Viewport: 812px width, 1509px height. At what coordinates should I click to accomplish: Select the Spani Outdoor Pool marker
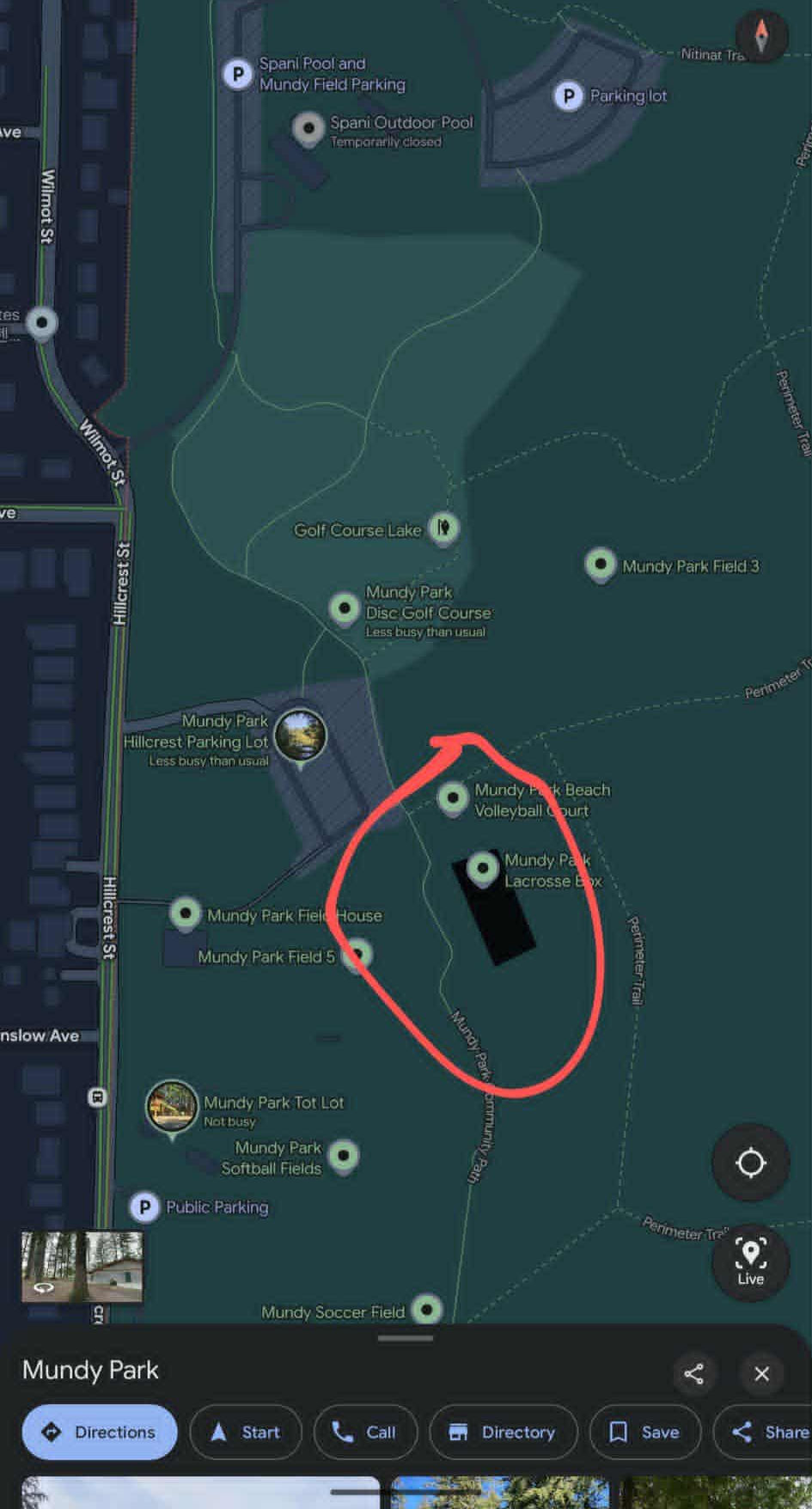[x=308, y=129]
